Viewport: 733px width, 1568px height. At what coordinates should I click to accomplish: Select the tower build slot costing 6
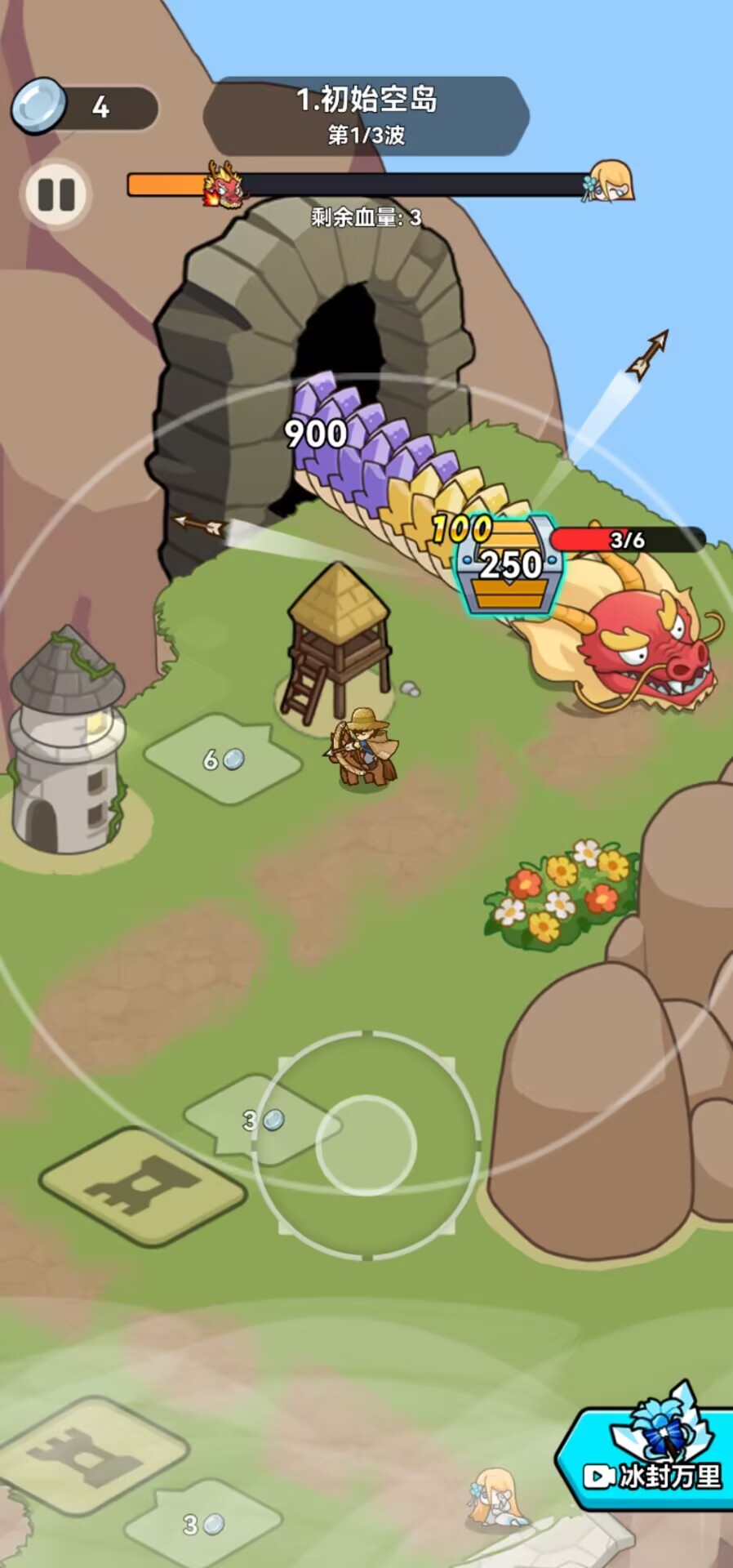click(223, 759)
